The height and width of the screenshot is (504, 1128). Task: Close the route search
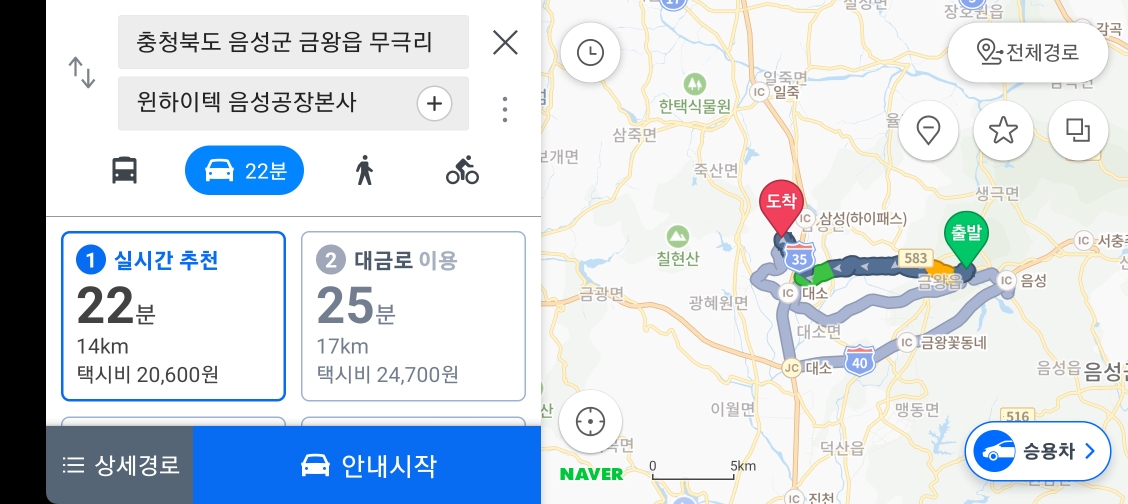[505, 42]
